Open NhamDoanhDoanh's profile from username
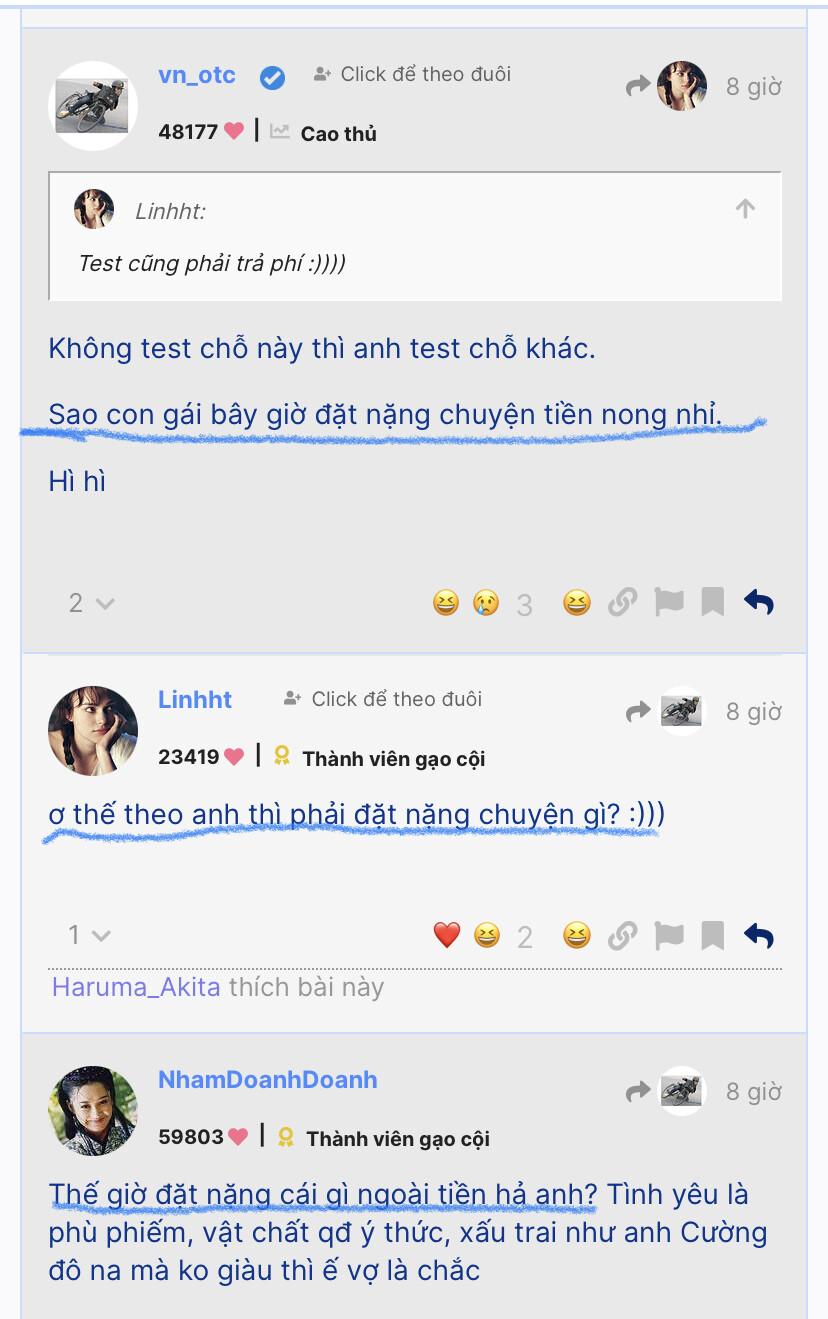The width and height of the screenshot is (828, 1319). tap(268, 1080)
